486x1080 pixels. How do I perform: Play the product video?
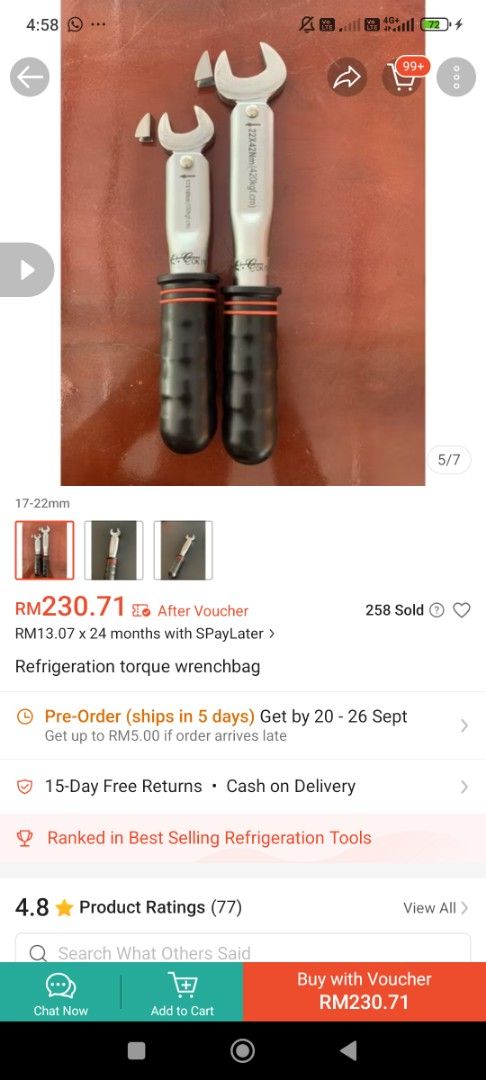(x=26, y=269)
